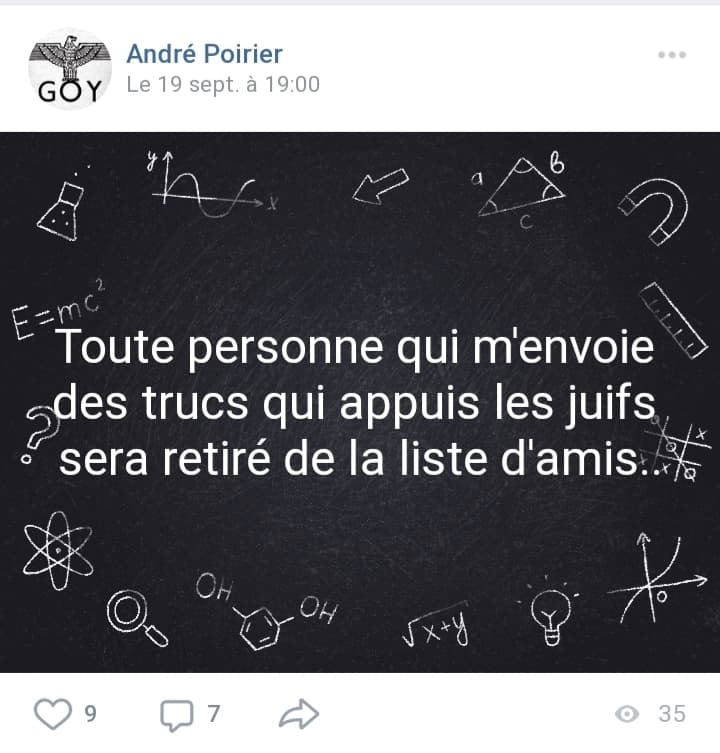The height and width of the screenshot is (753, 720).
Task: Like this post with the heart icon
Action: pyautogui.click(x=52, y=713)
